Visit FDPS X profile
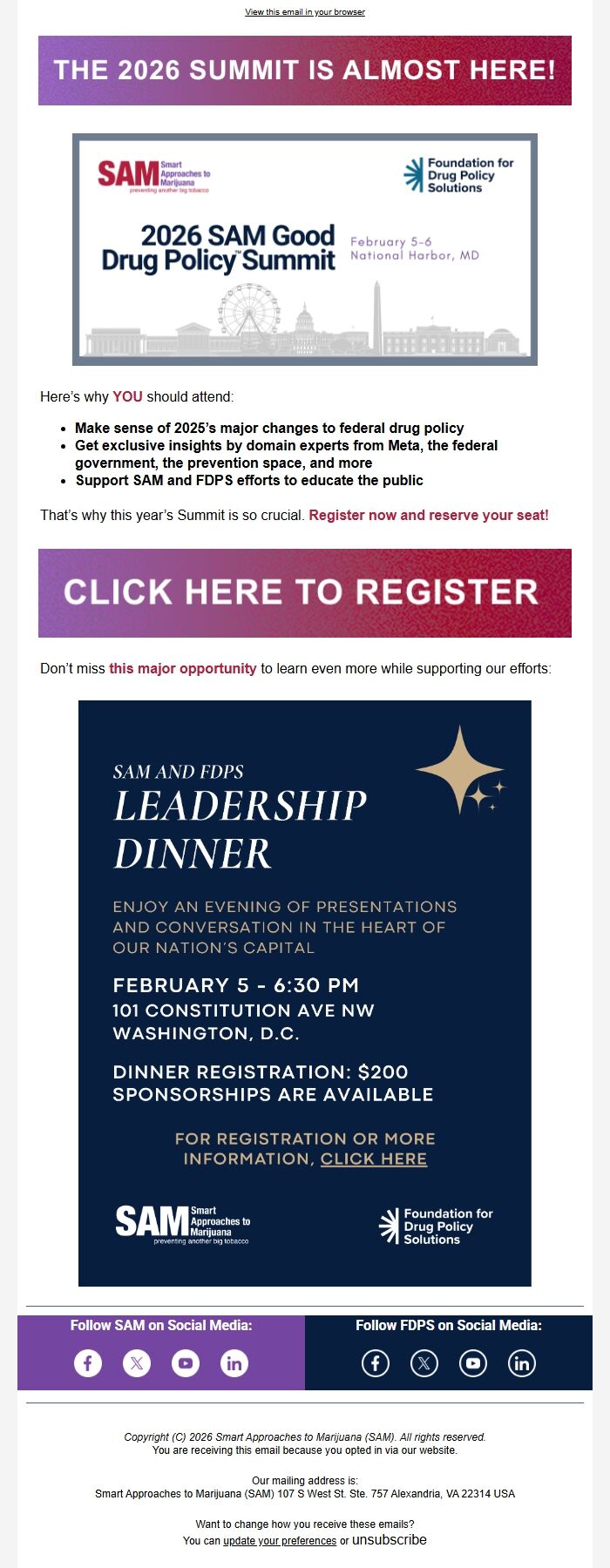Viewport: 610px width, 1568px height. (424, 1363)
